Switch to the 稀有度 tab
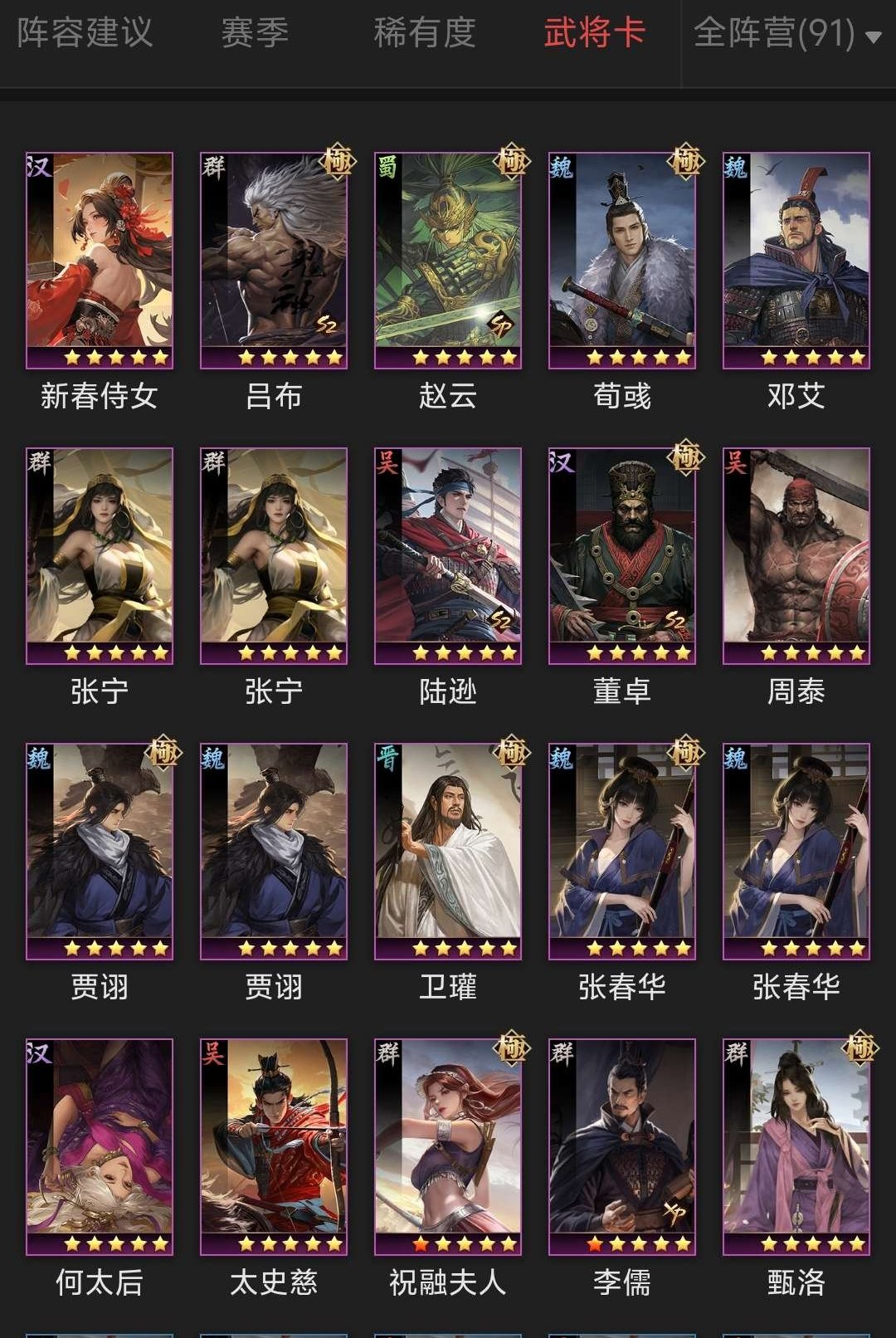896x1338 pixels. [425, 33]
